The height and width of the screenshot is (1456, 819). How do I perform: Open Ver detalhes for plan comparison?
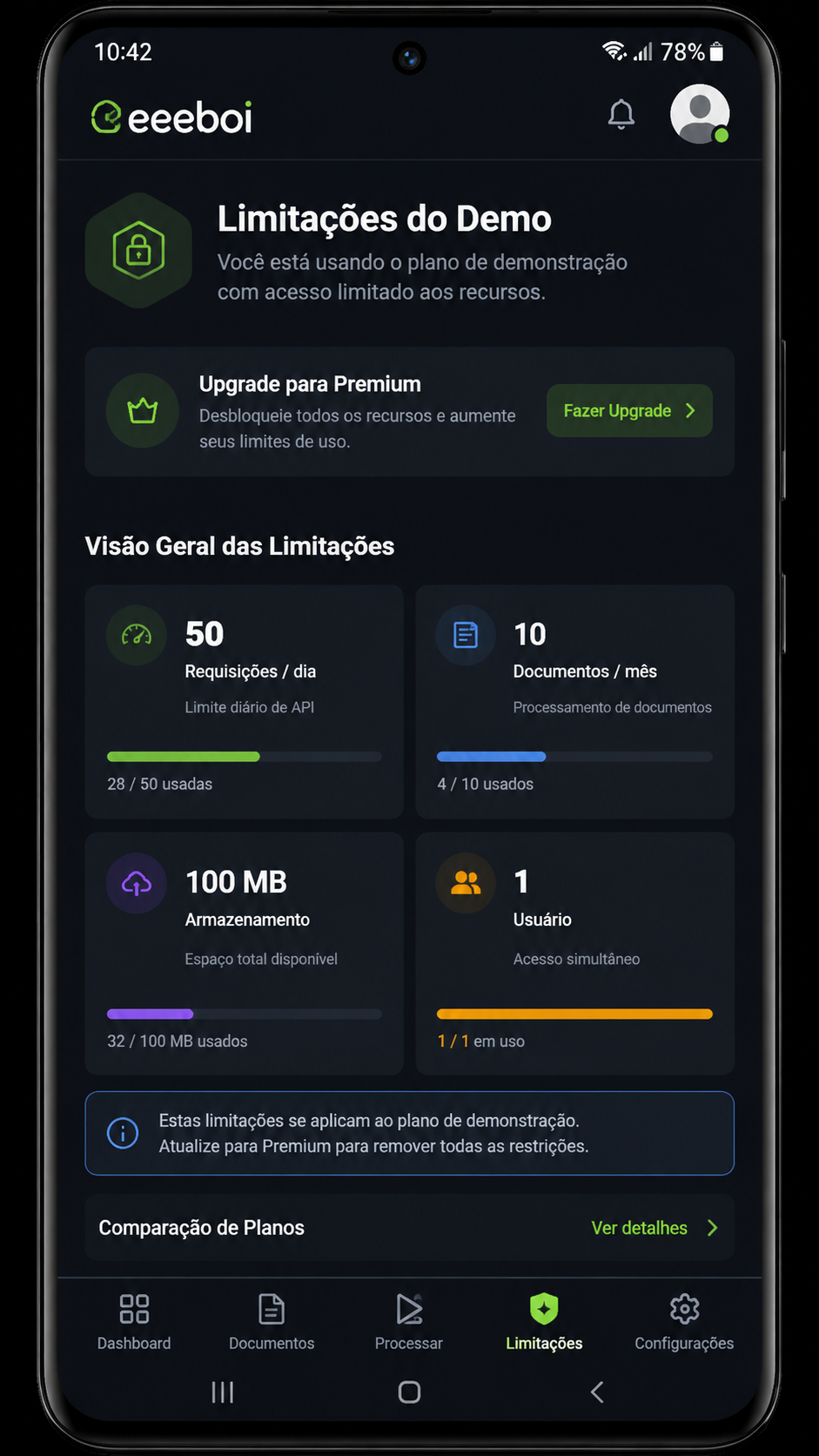655,1228
